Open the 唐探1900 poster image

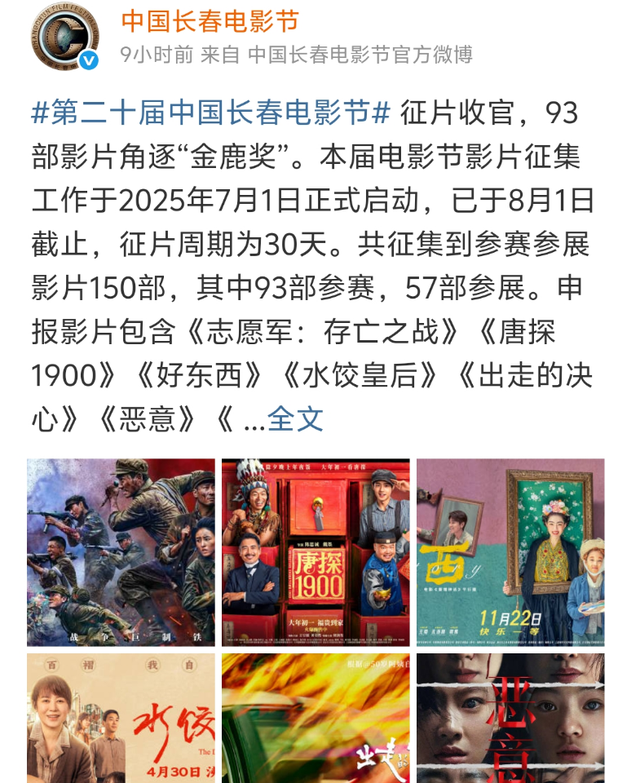pos(315,552)
